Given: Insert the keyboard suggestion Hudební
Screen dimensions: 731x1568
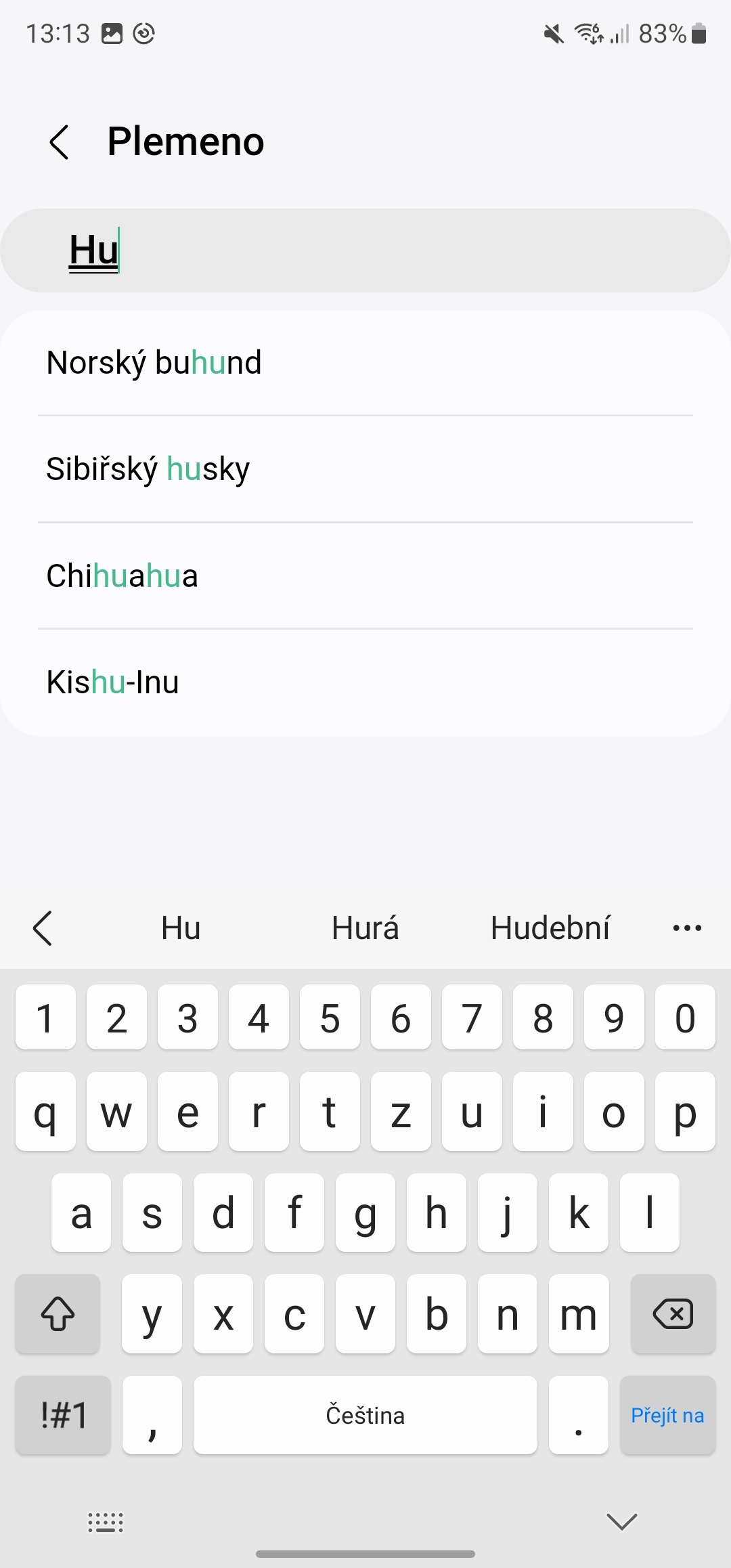Looking at the screenshot, I should (x=550, y=928).
